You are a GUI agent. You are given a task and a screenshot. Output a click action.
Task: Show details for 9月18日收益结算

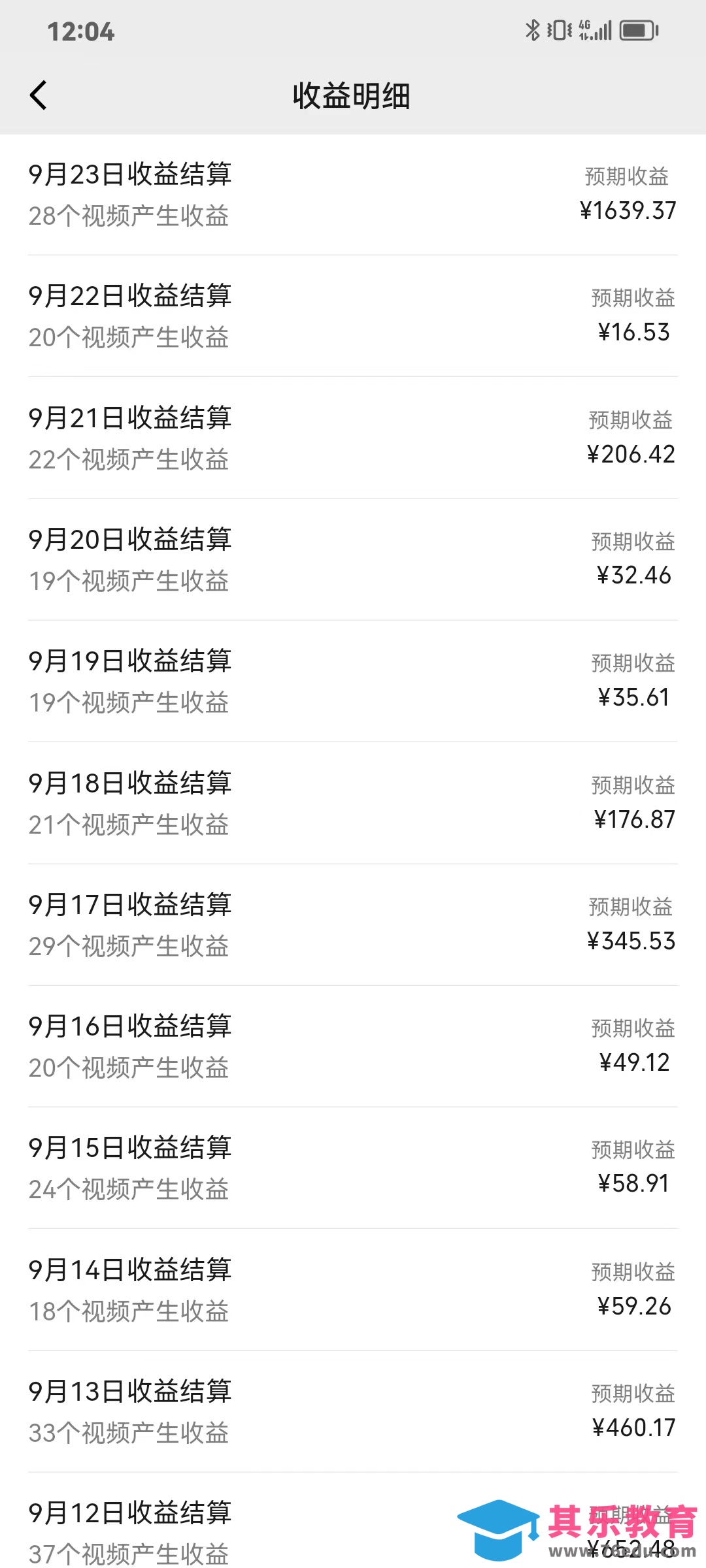[353, 803]
